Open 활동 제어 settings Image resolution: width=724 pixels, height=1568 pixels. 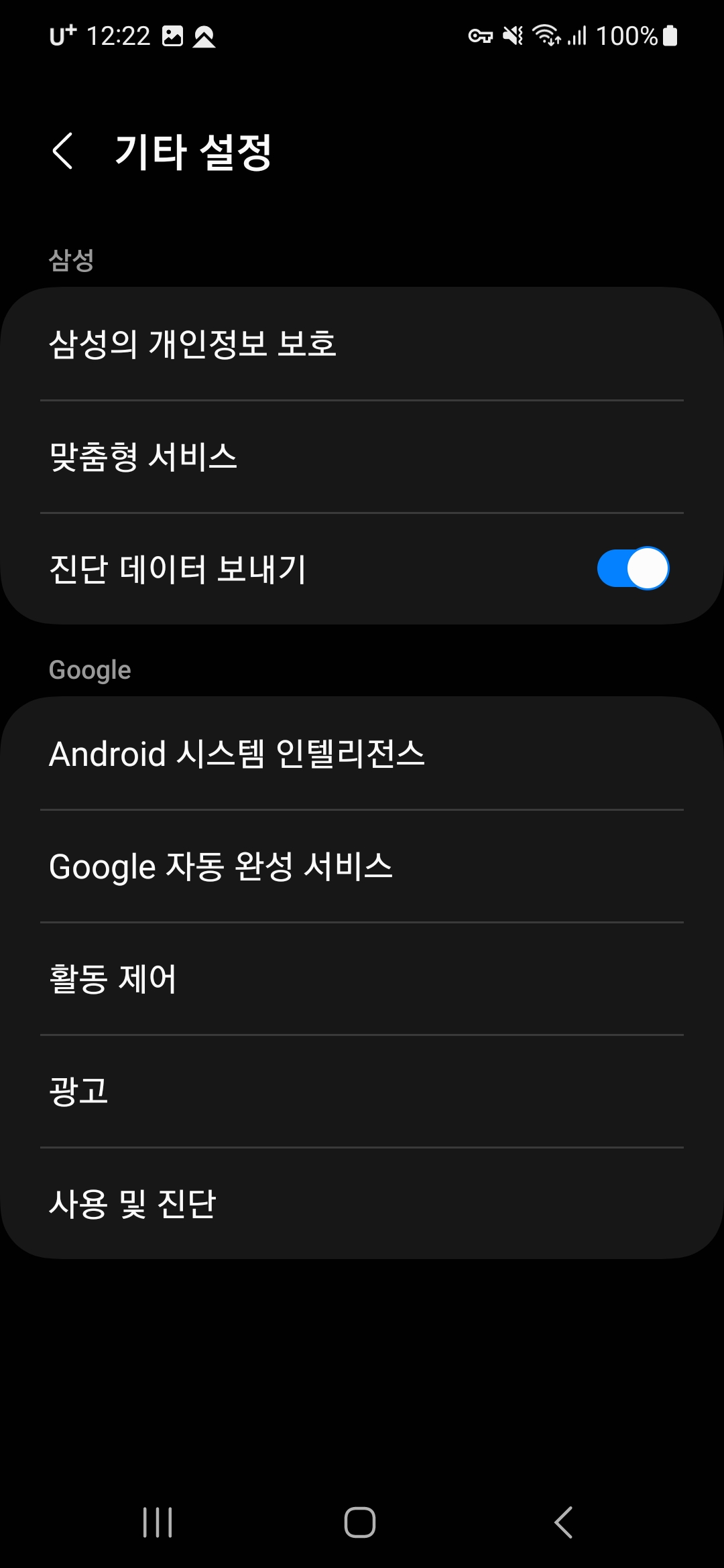point(362,979)
